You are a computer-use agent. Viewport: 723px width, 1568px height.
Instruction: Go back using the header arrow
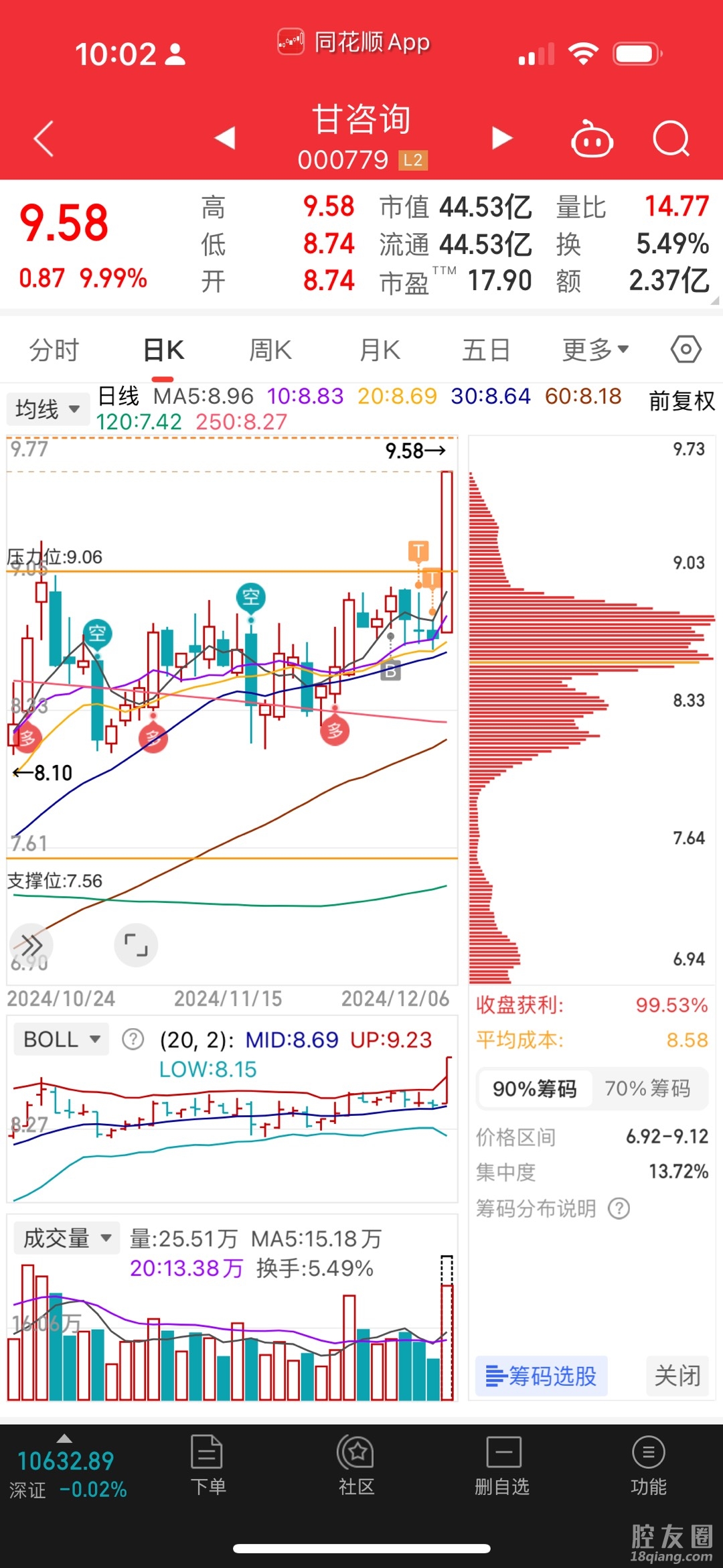tap(44, 139)
